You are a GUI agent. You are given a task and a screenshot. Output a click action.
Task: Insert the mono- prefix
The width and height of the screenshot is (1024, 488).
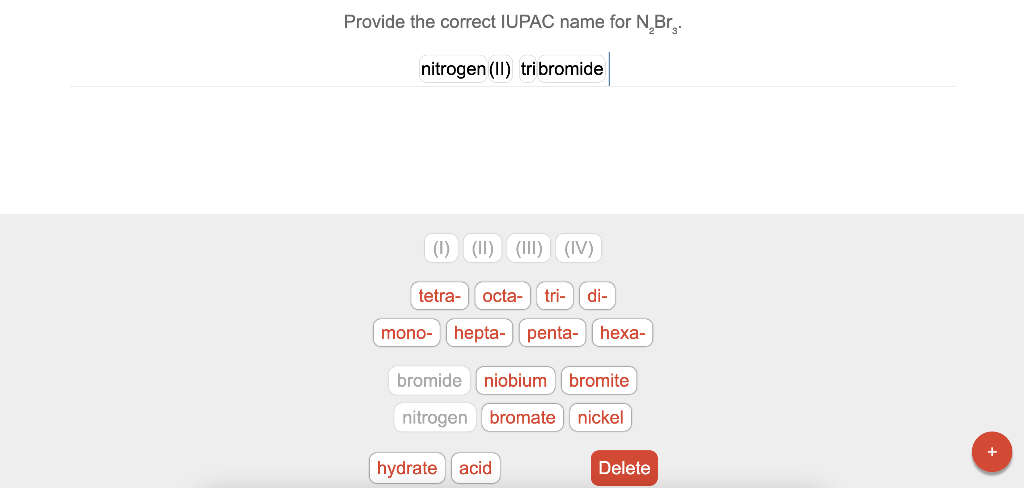[x=406, y=332]
